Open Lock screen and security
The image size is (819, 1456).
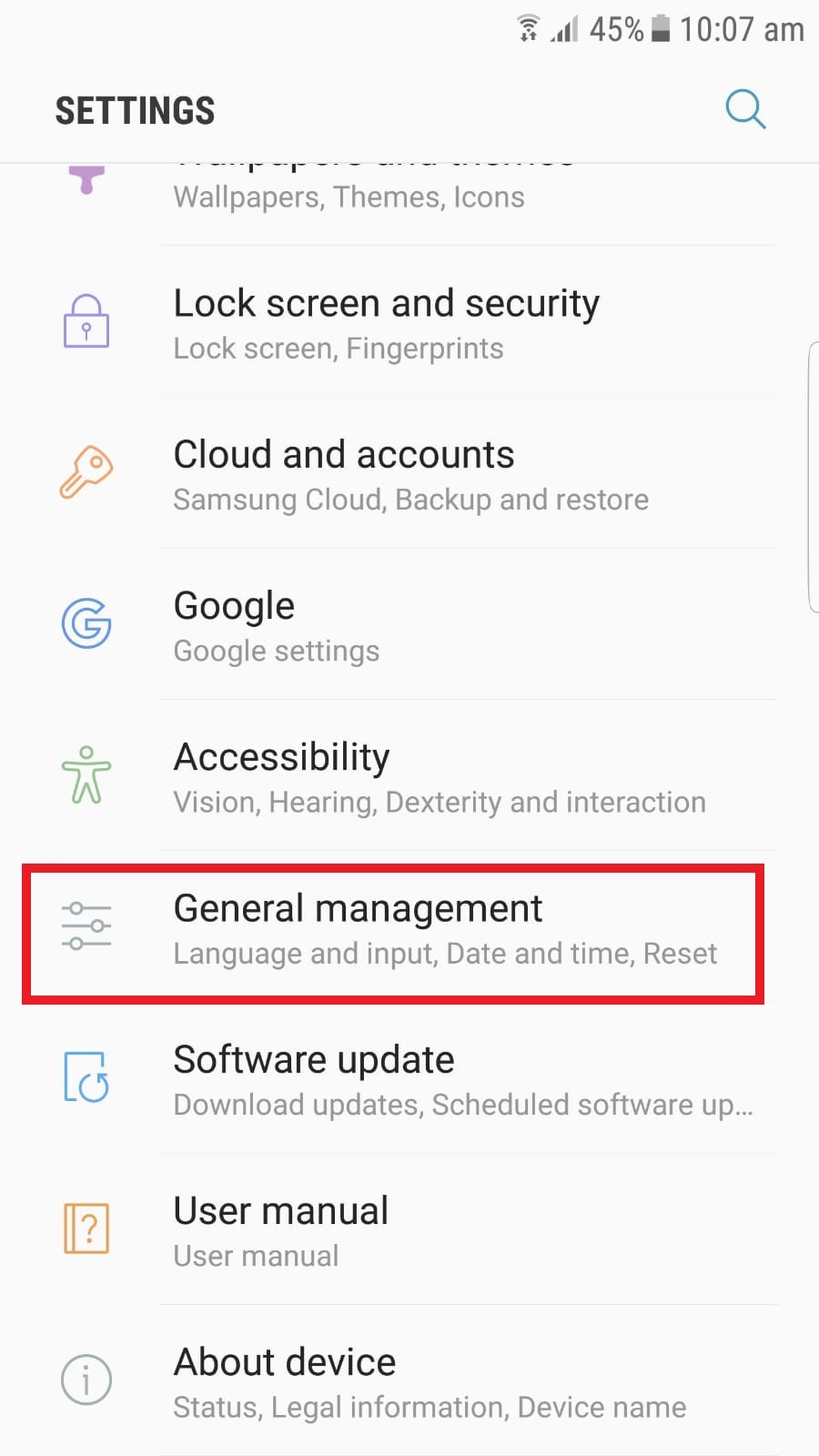click(409, 322)
